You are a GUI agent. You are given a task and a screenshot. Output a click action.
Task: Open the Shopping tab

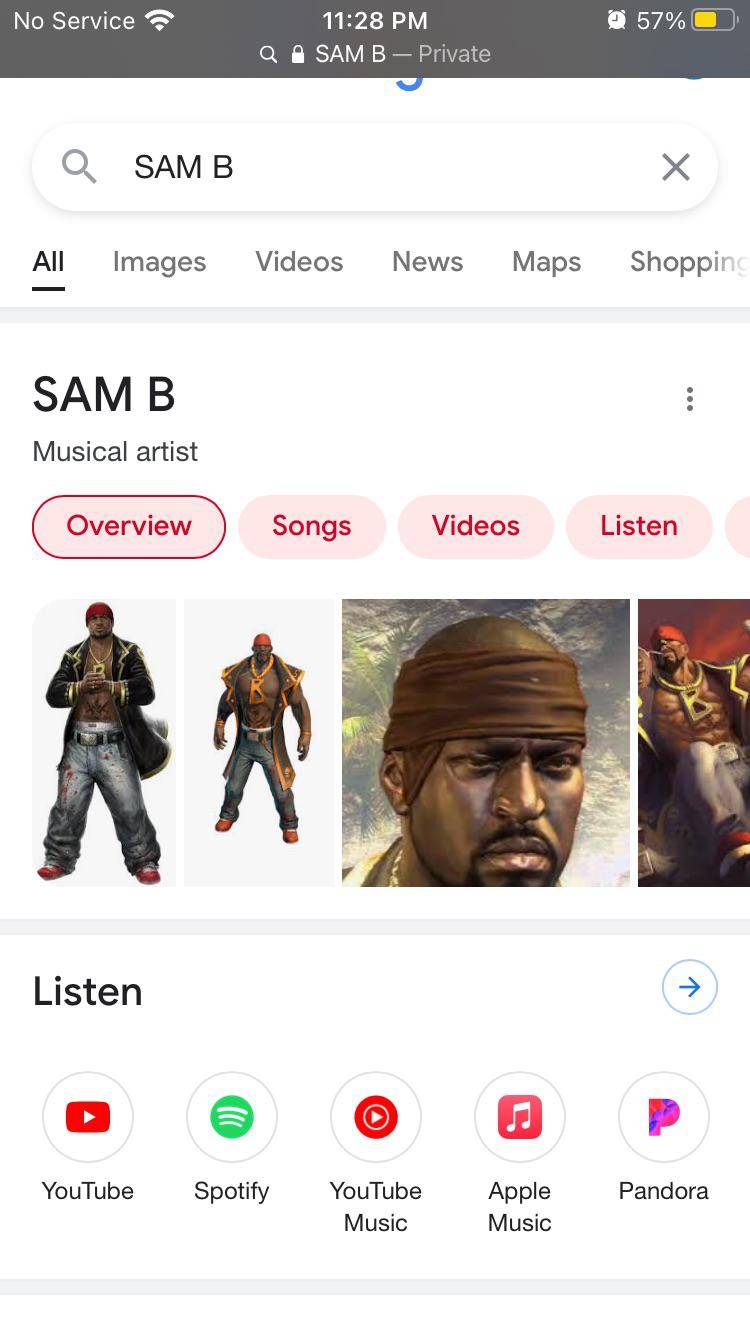pyautogui.click(x=688, y=262)
